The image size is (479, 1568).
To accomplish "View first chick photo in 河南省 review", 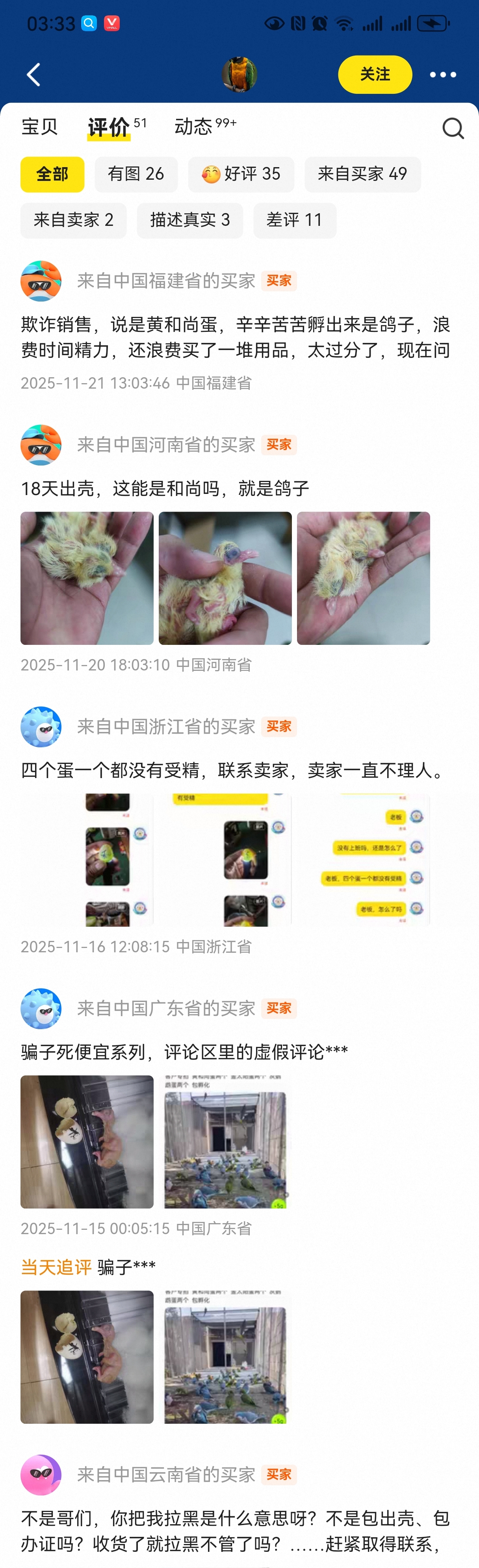I will pos(87,578).
